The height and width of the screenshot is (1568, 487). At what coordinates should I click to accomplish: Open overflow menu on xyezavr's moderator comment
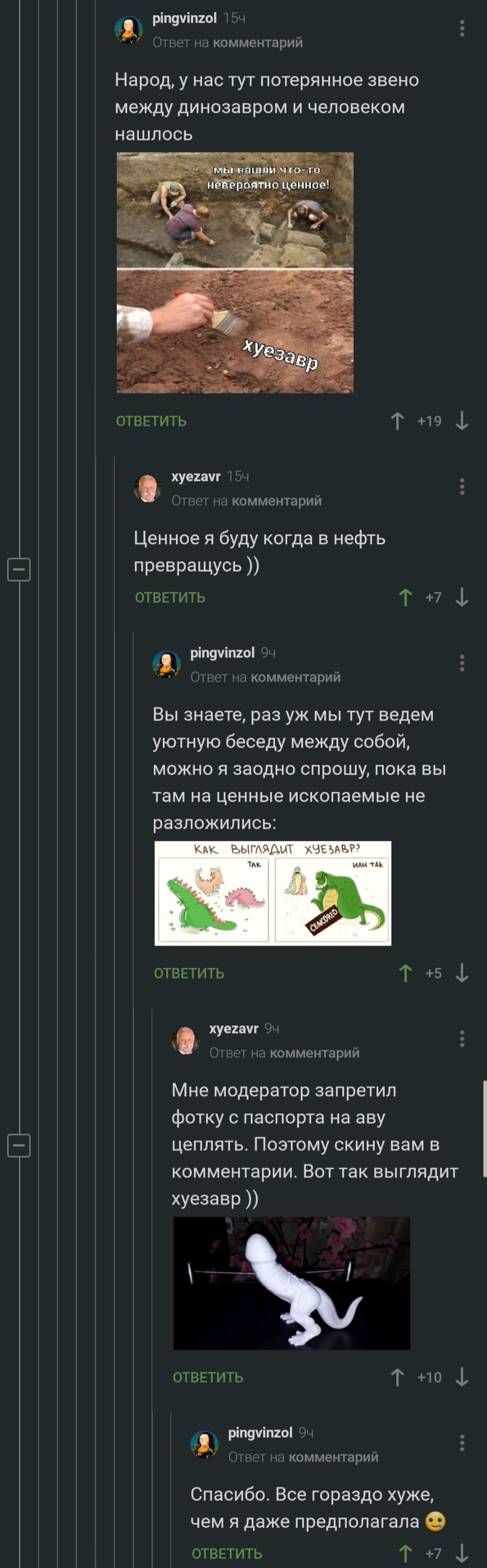[x=462, y=1039]
